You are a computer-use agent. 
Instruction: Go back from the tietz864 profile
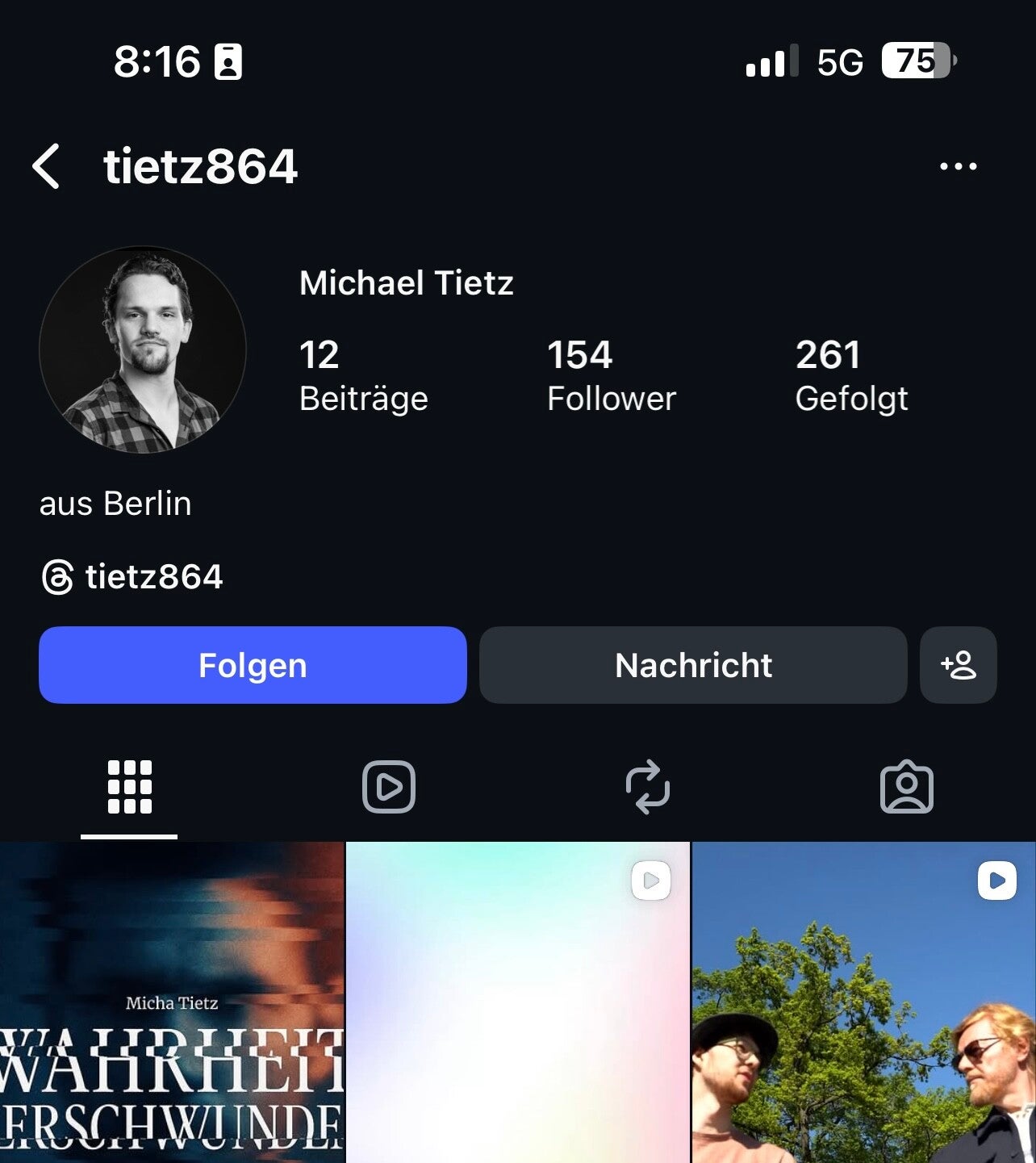coord(47,166)
